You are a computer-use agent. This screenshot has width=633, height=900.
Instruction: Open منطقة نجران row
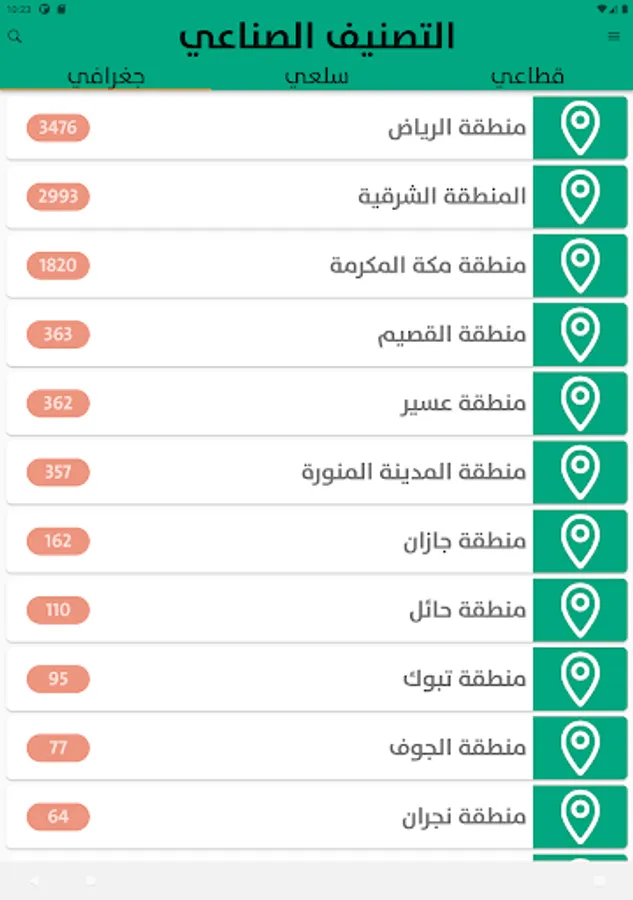(316, 817)
